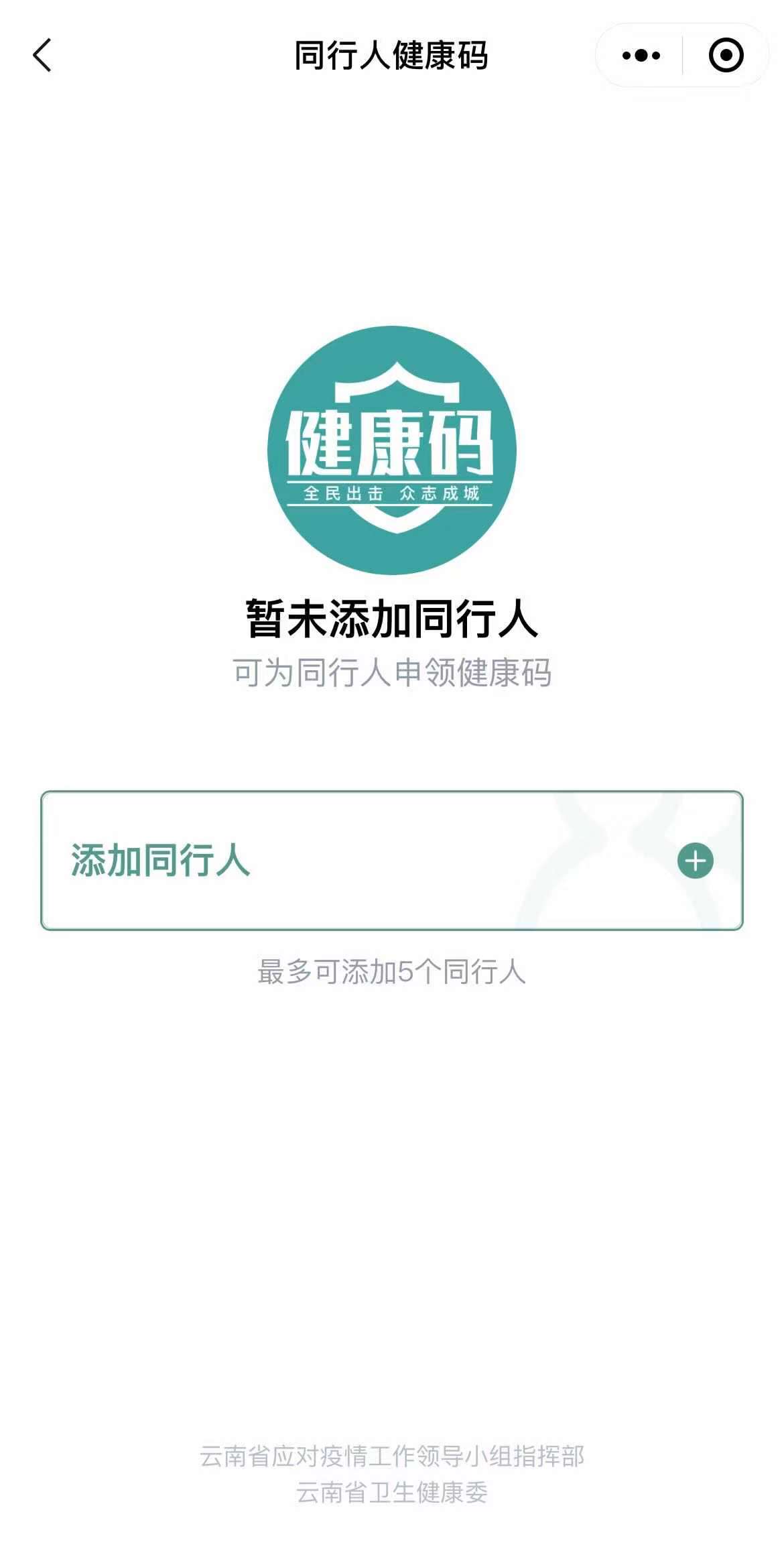Tap the 添加同行人 card
Viewport: 784px width, 1549px height.
click(x=391, y=861)
